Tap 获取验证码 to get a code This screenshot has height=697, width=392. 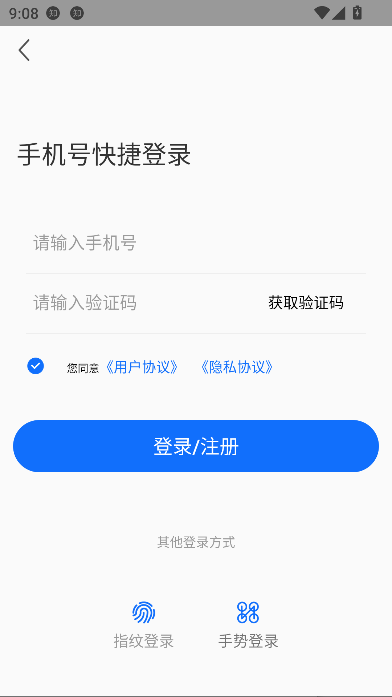click(306, 303)
